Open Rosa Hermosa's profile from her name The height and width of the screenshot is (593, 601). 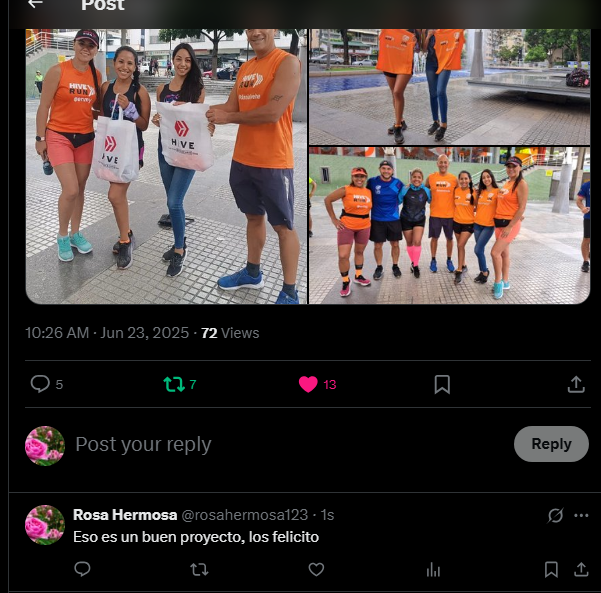(124, 514)
